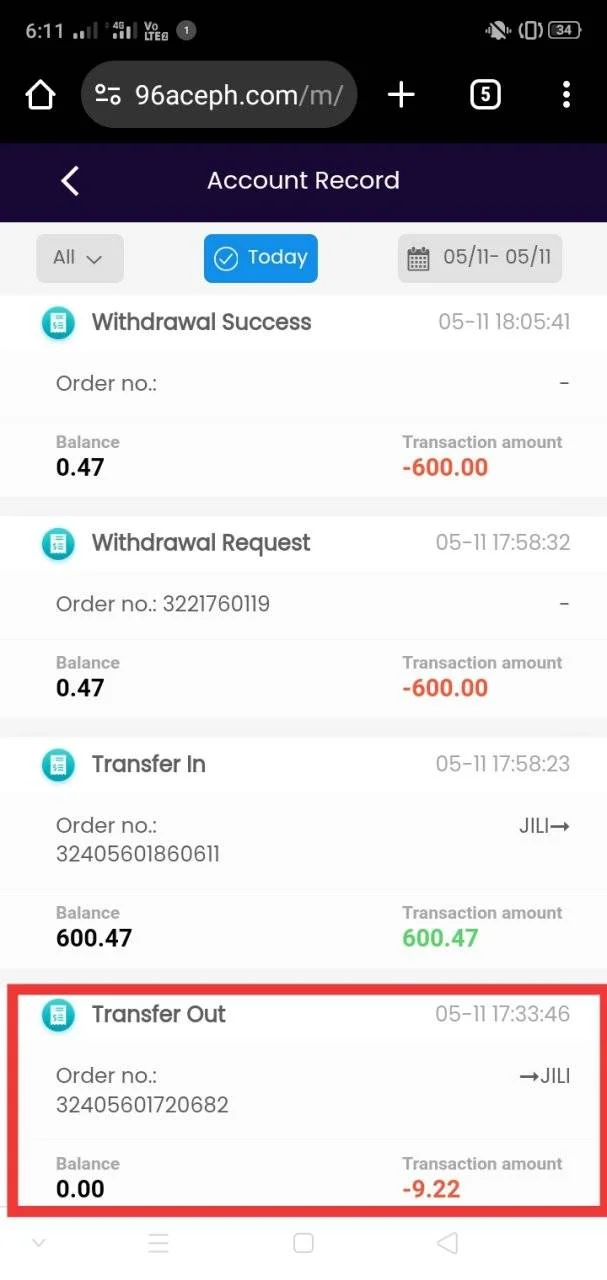Tap the system back button
Screen dimensions: 607x1280
coord(448,1243)
